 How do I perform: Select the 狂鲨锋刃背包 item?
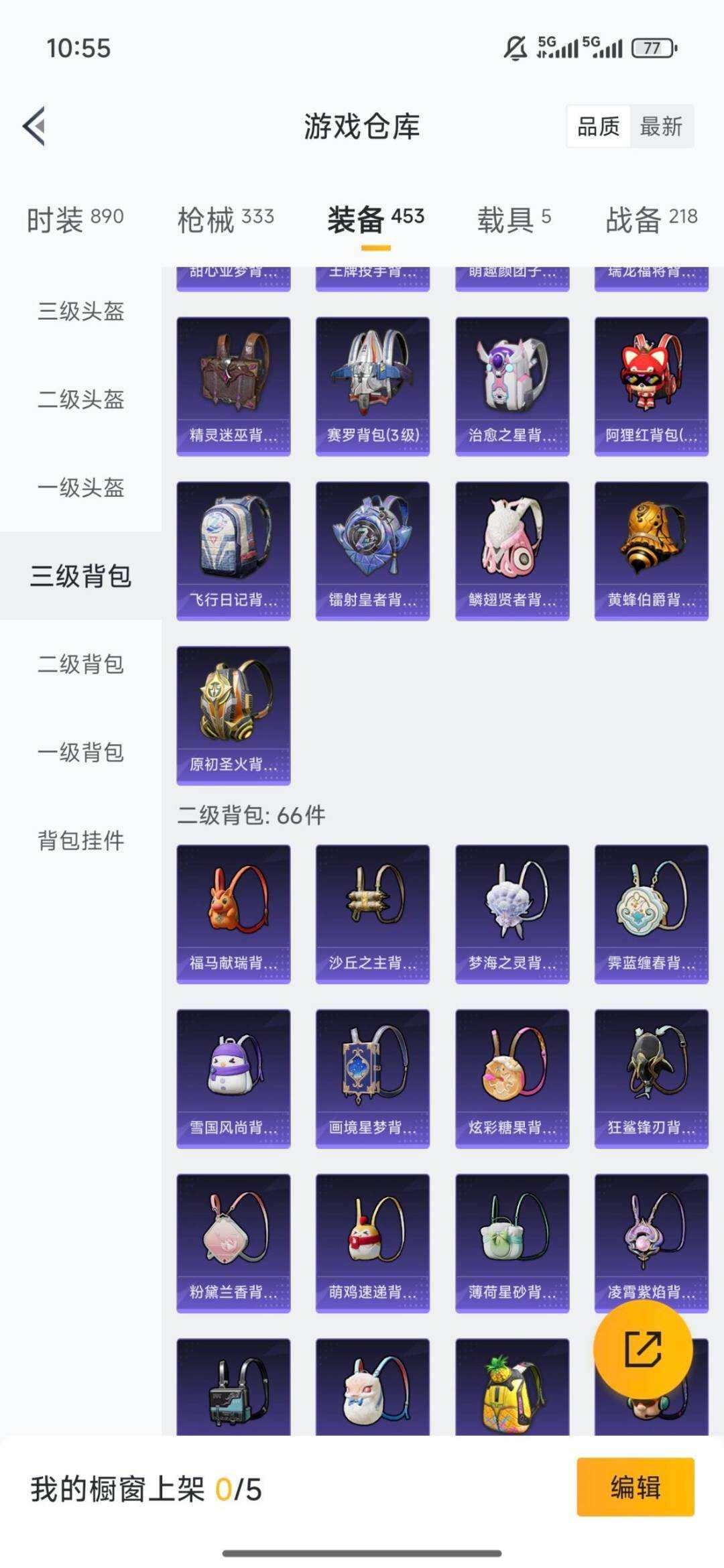[x=651, y=1076]
